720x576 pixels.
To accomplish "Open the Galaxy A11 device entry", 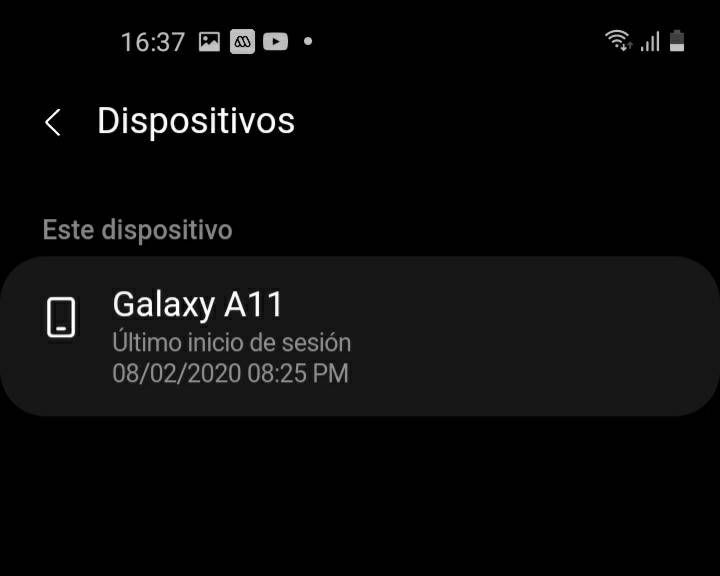I will click(360, 336).
